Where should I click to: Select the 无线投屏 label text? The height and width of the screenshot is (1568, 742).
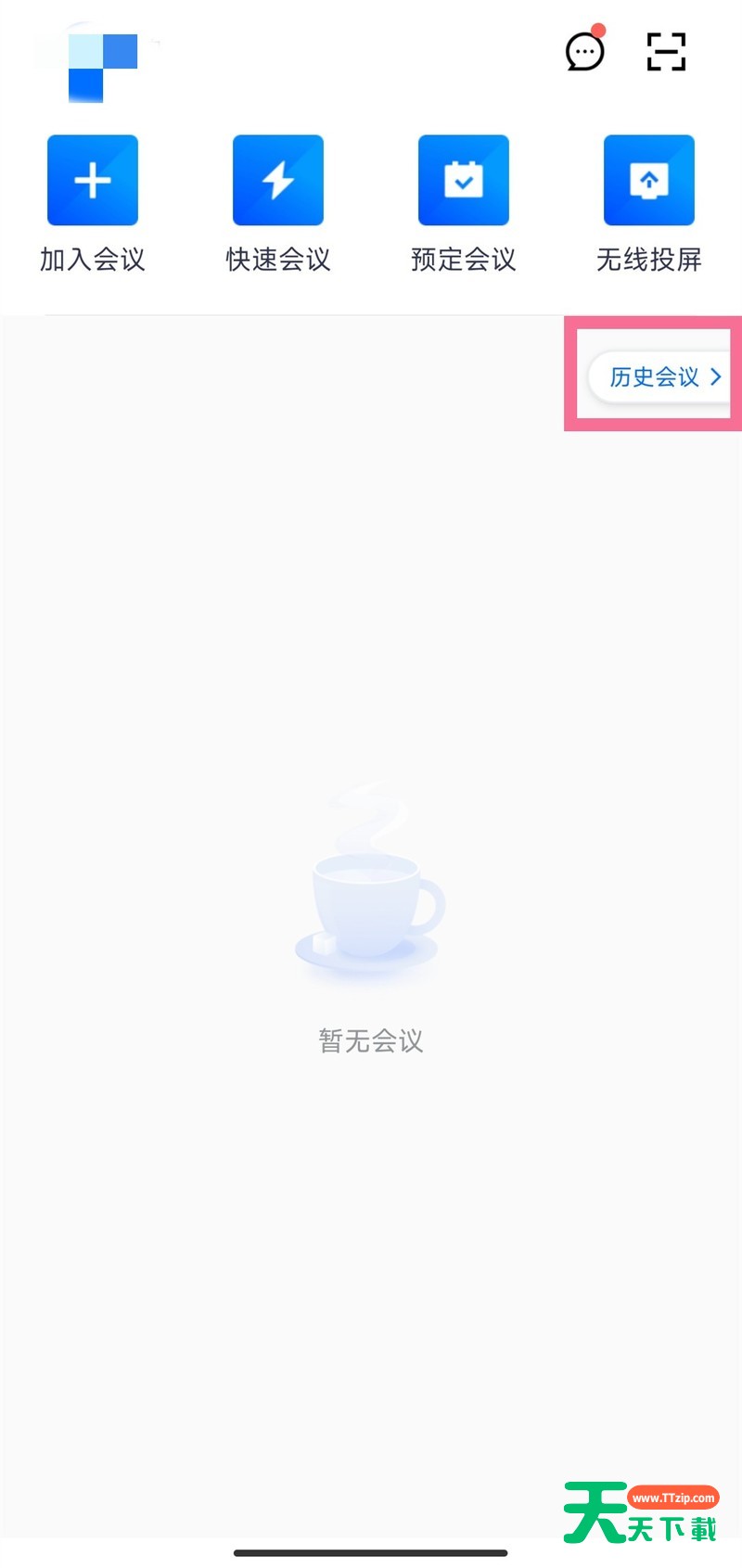[x=648, y=260]
